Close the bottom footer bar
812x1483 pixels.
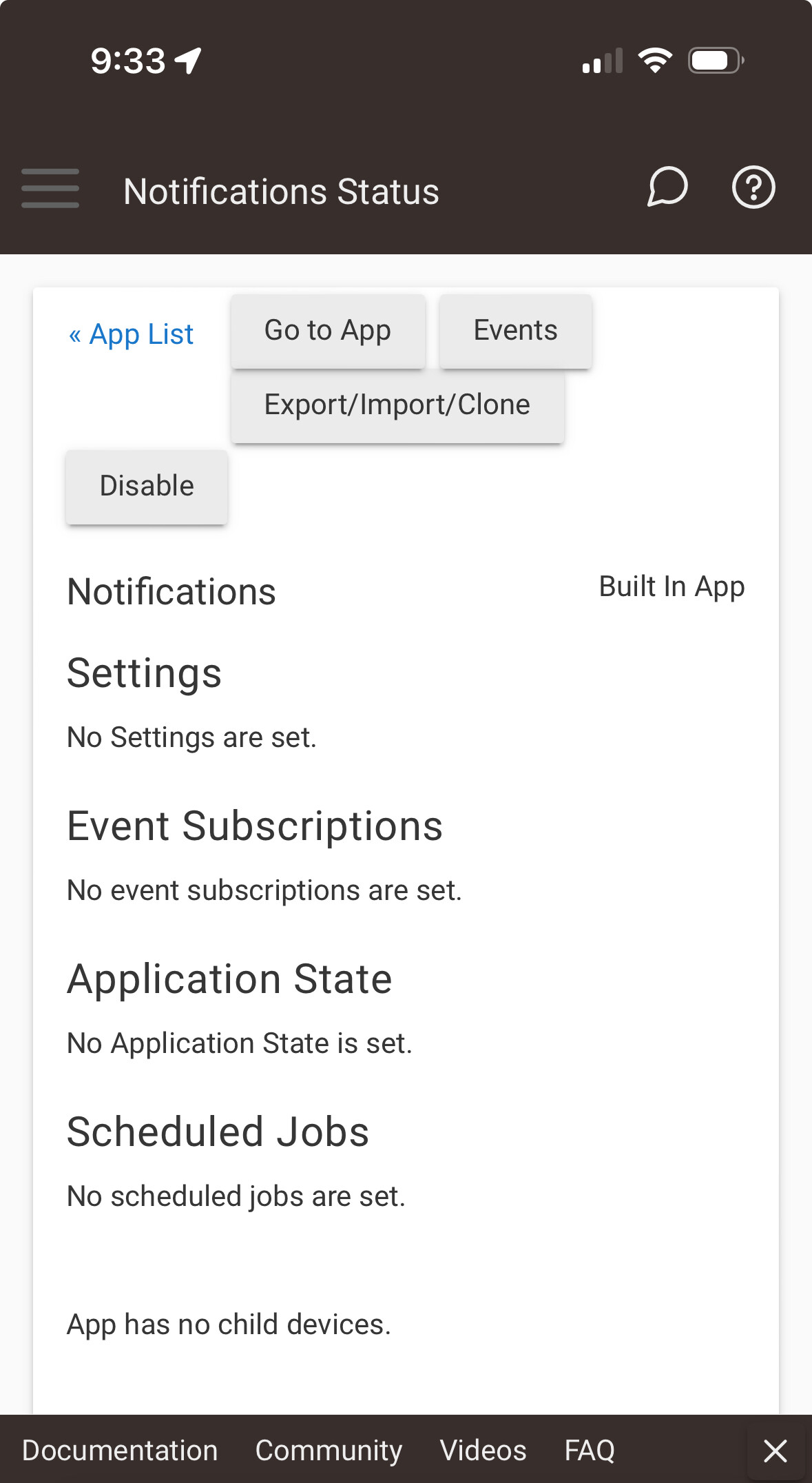(x=775, y=1451)
